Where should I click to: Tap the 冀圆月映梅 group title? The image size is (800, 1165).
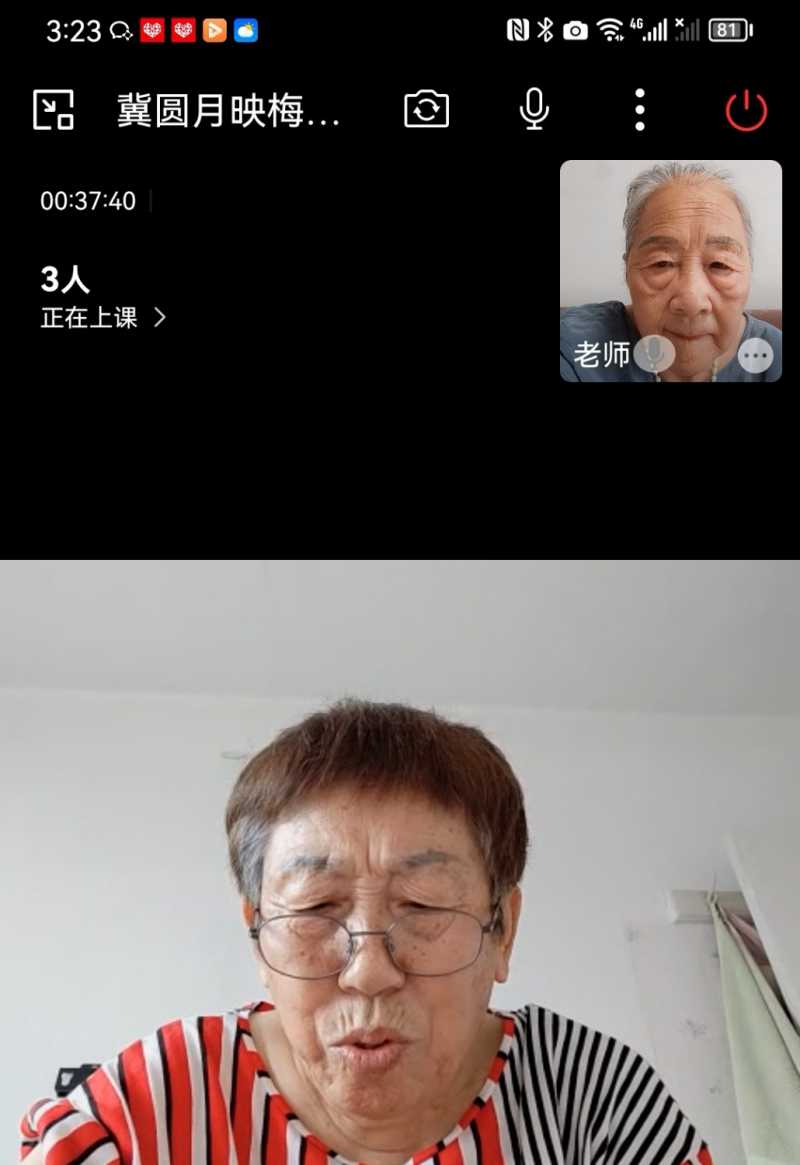[x=230, y=110]
